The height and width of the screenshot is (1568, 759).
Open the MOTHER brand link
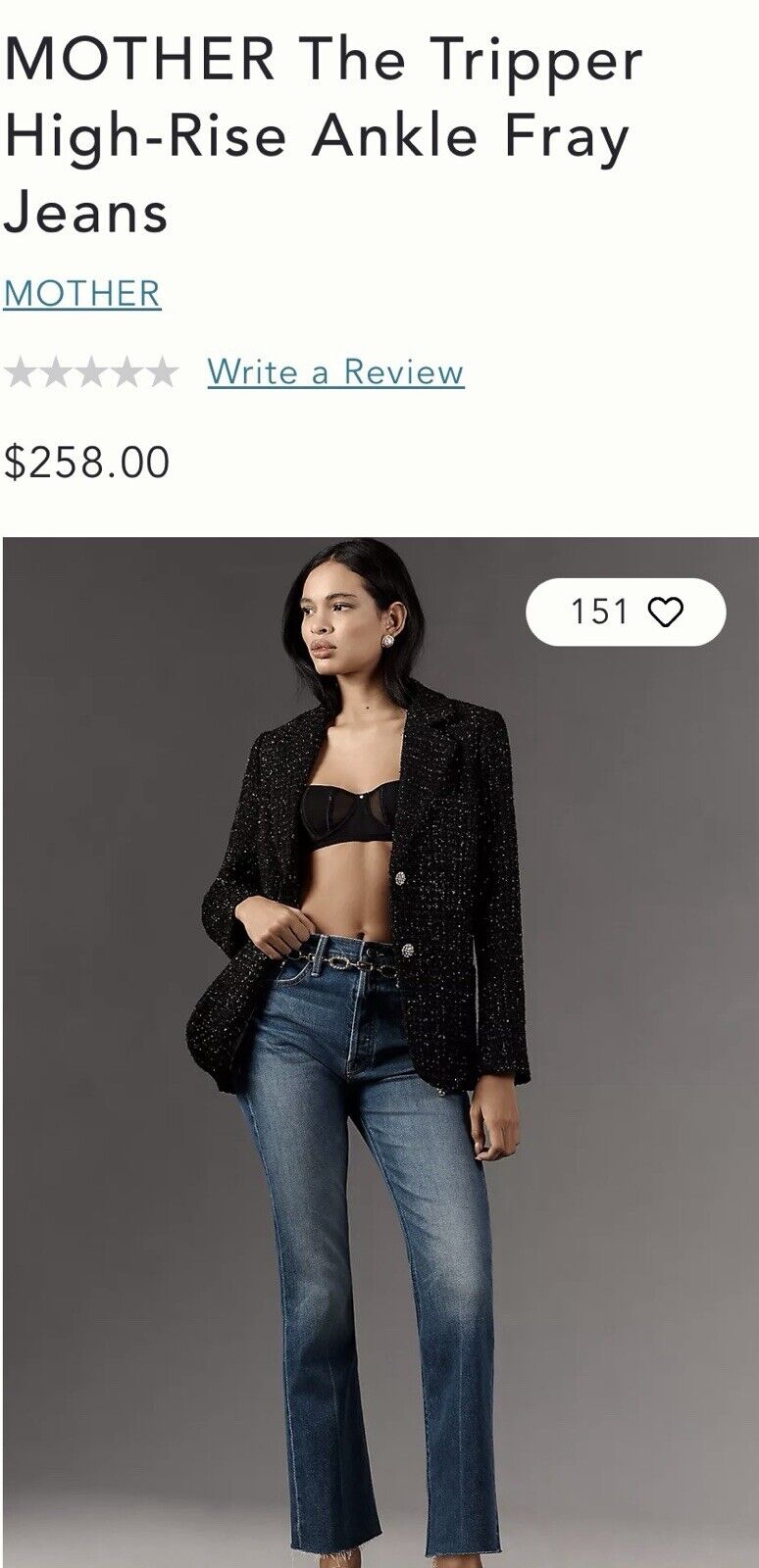82,293
